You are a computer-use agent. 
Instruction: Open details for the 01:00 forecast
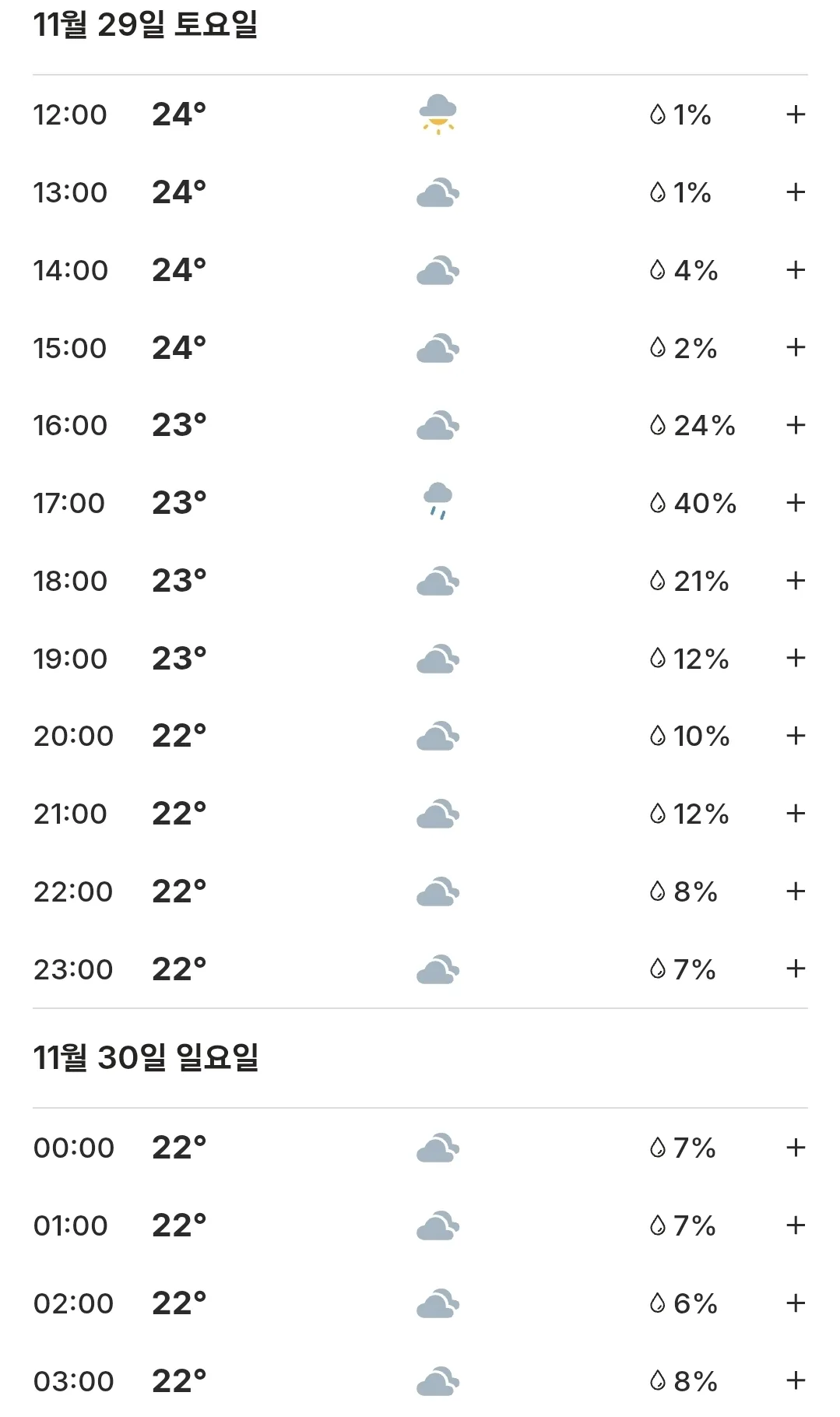795,1225
